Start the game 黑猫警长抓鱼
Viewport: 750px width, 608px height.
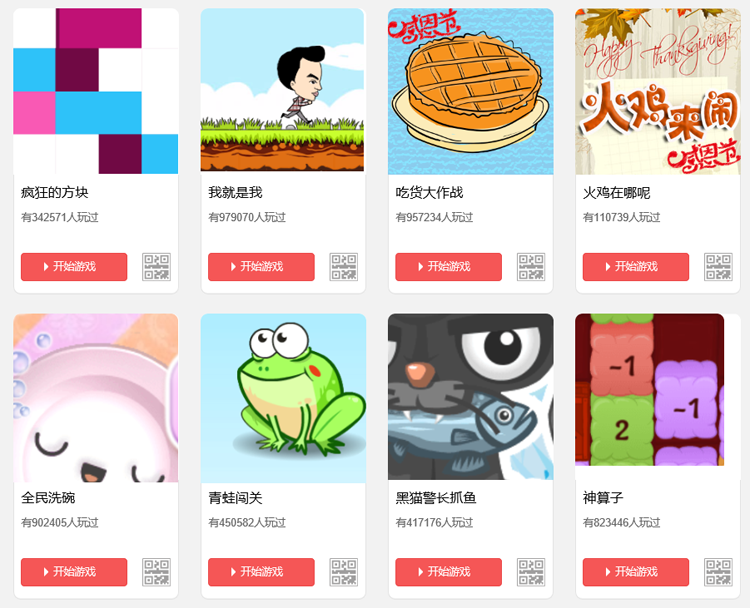(448, 572)
